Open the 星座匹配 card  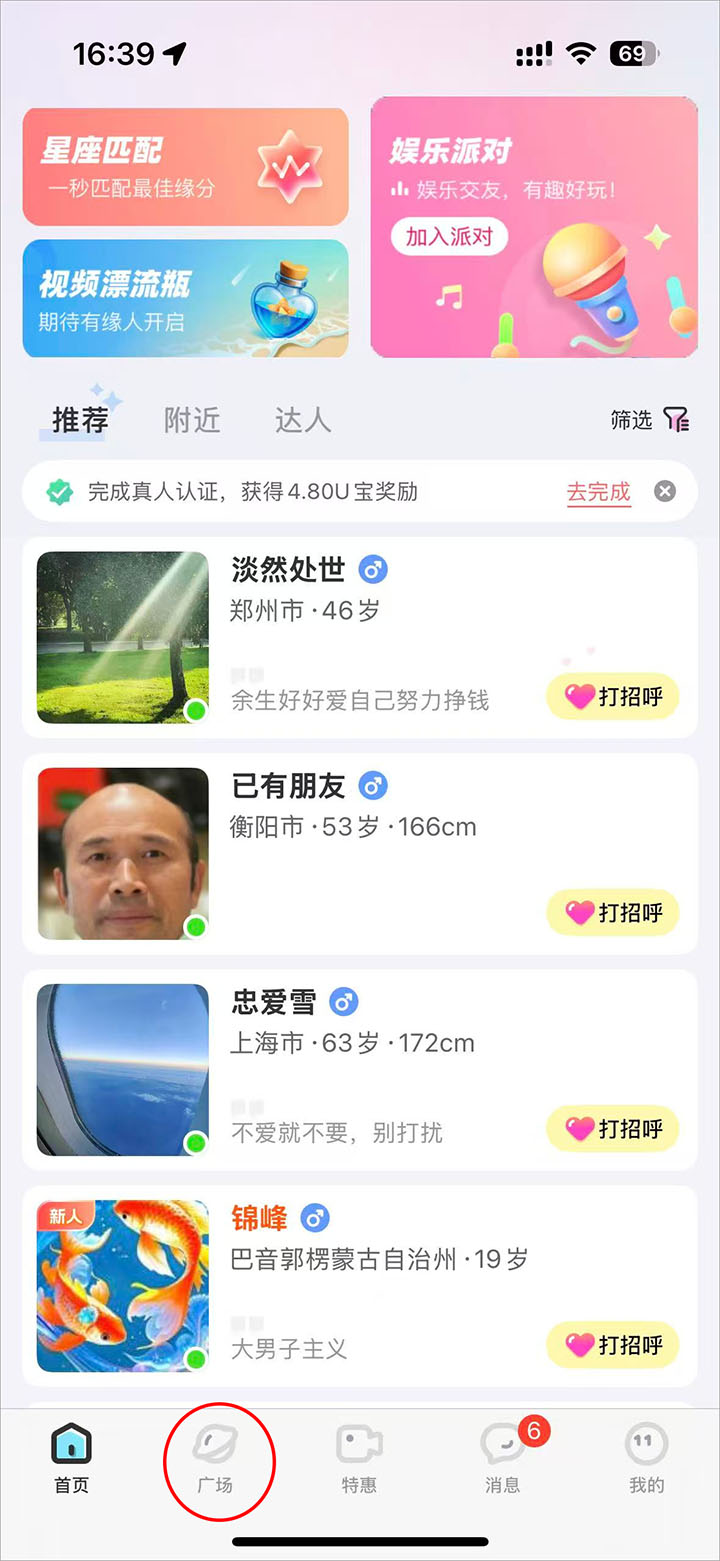pos(185,167)
